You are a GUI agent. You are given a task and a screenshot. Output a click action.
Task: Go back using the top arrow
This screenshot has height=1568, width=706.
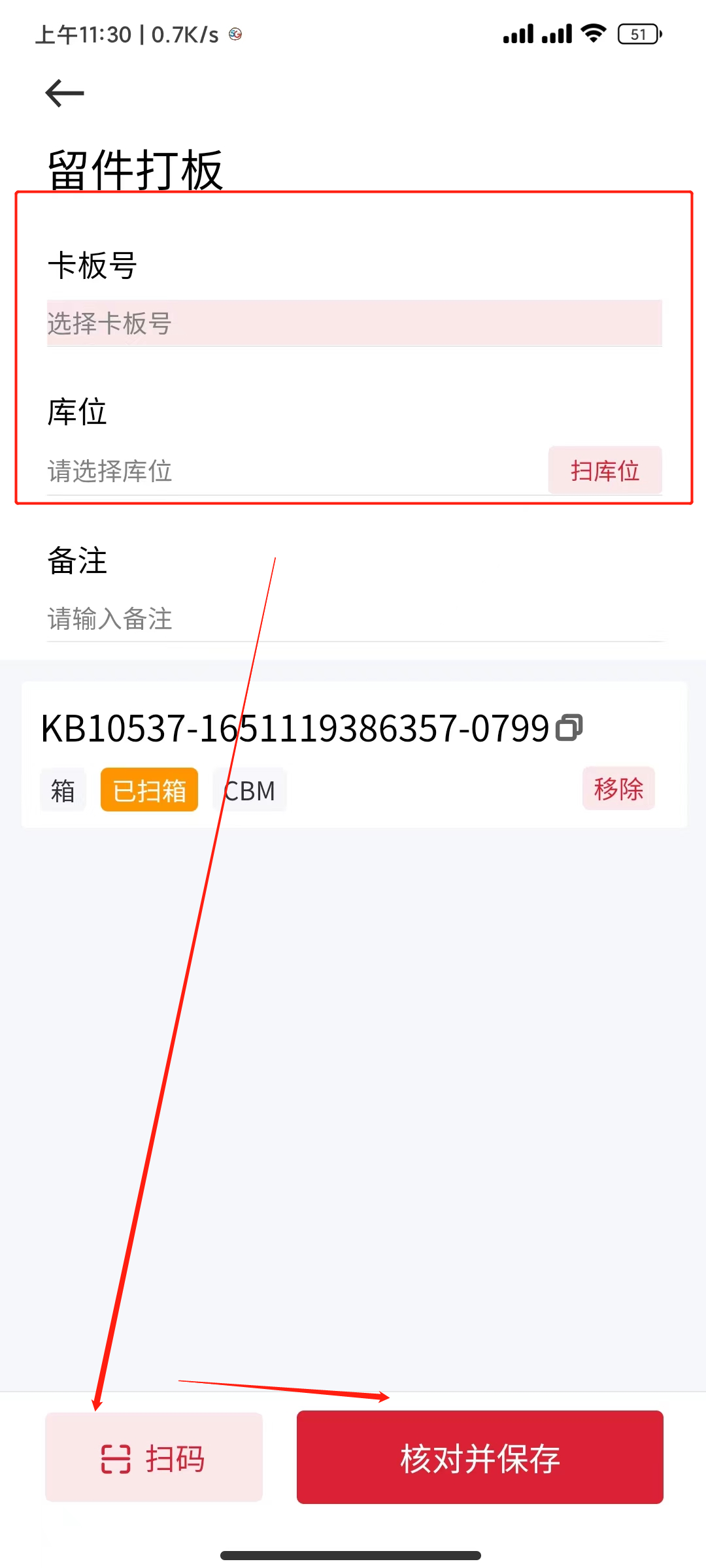pyautogui.click(x=65, y=93)
